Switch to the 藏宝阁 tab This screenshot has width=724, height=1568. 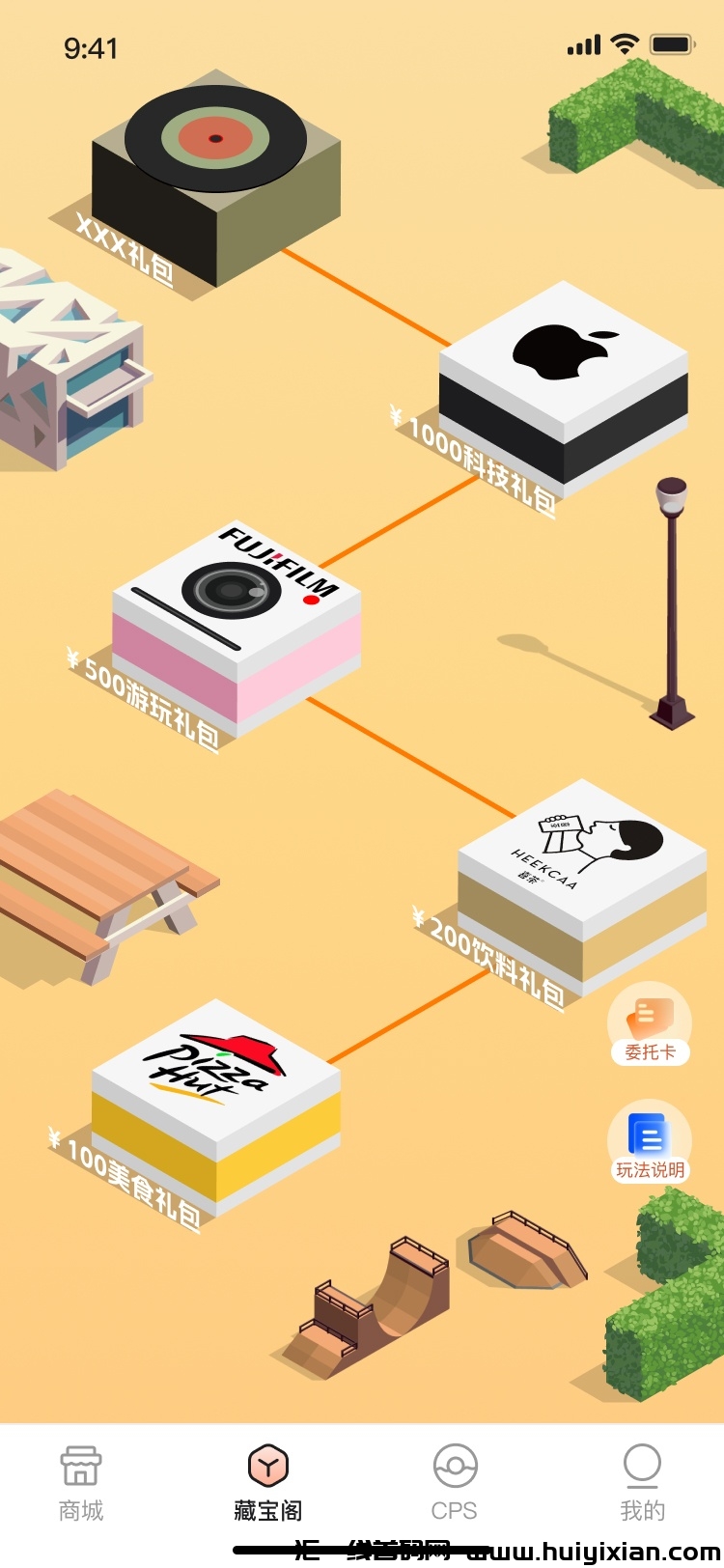pyautogui.click(x=268, y=1483)
